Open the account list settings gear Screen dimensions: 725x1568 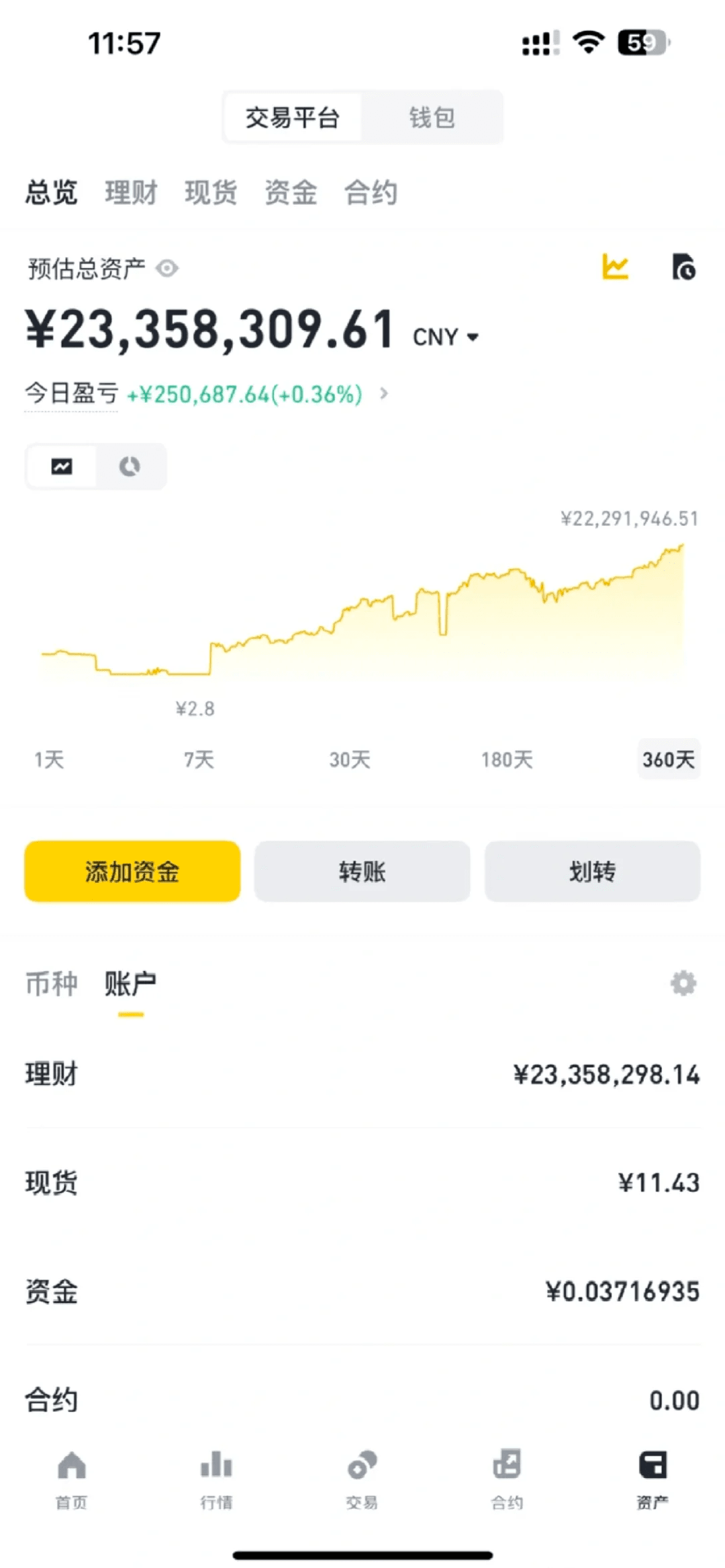tap(683, 984)
